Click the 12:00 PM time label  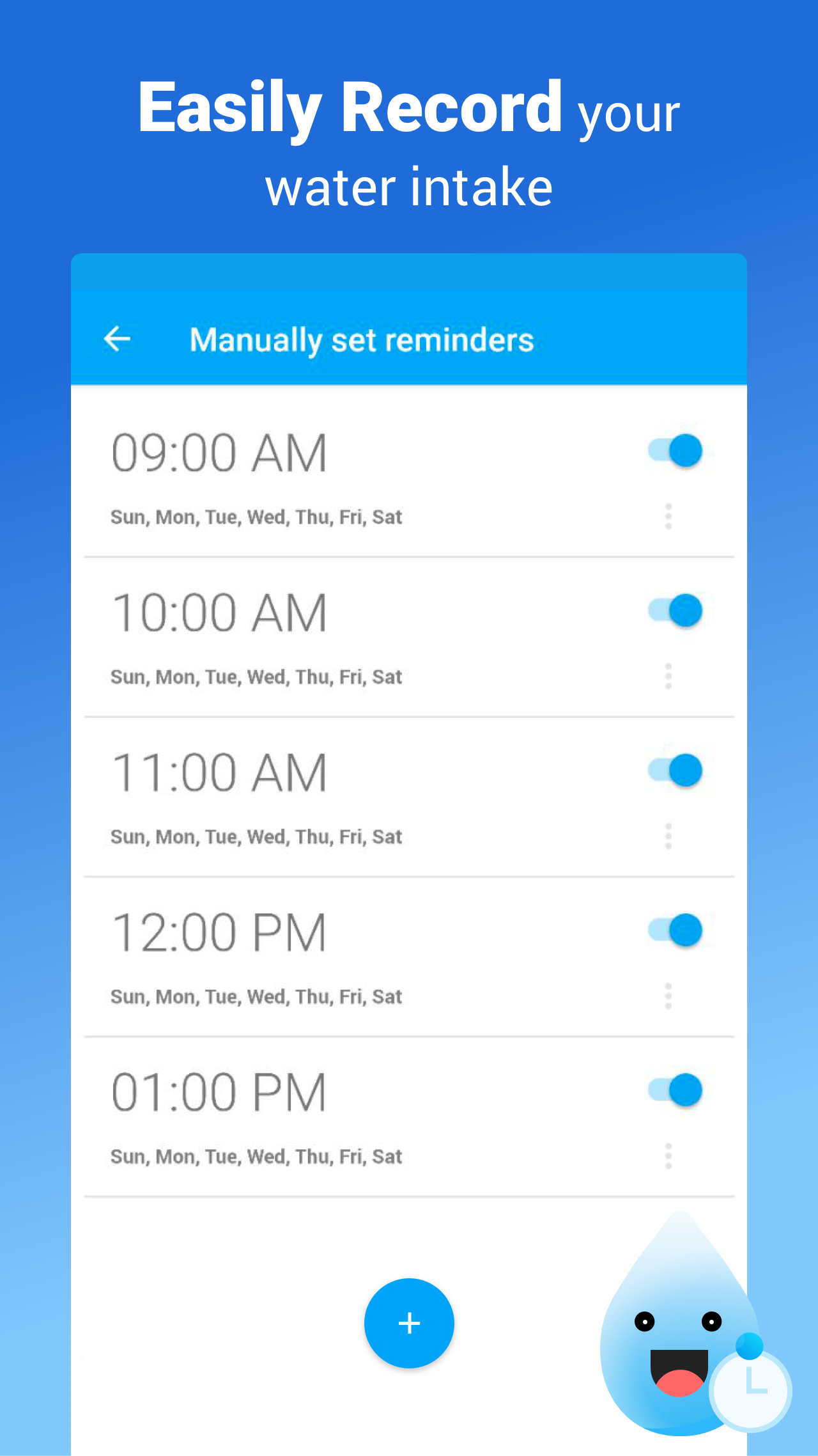[220, 930]
